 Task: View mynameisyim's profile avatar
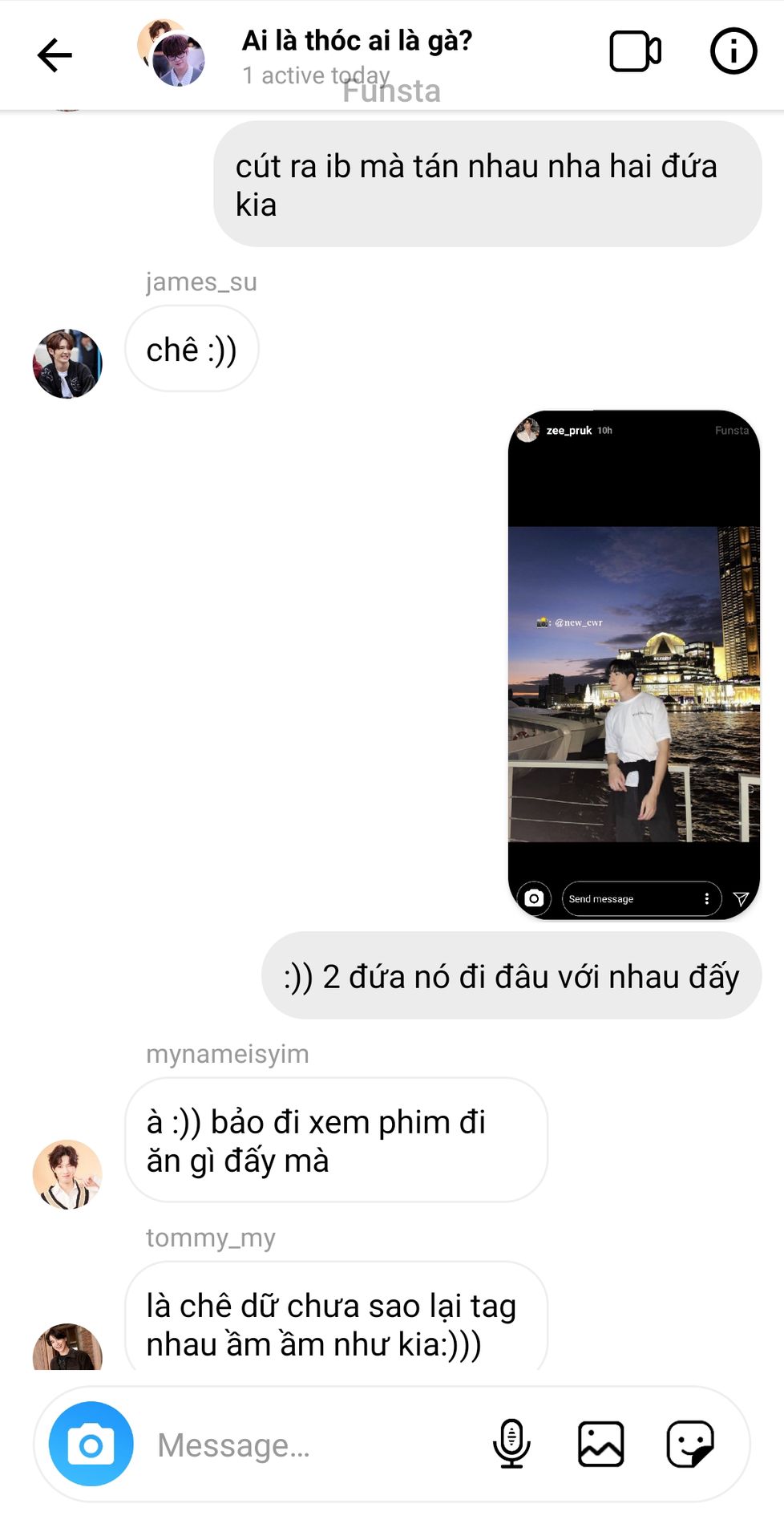(67, 1173)
